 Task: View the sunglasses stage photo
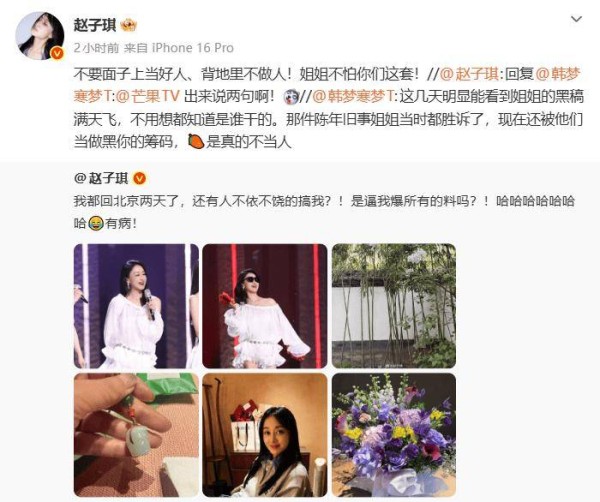click(x=264, y=306)
